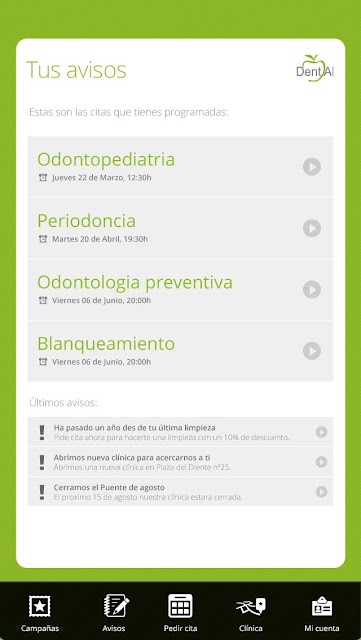Open the Clínica tab

(x=250, y=612)
